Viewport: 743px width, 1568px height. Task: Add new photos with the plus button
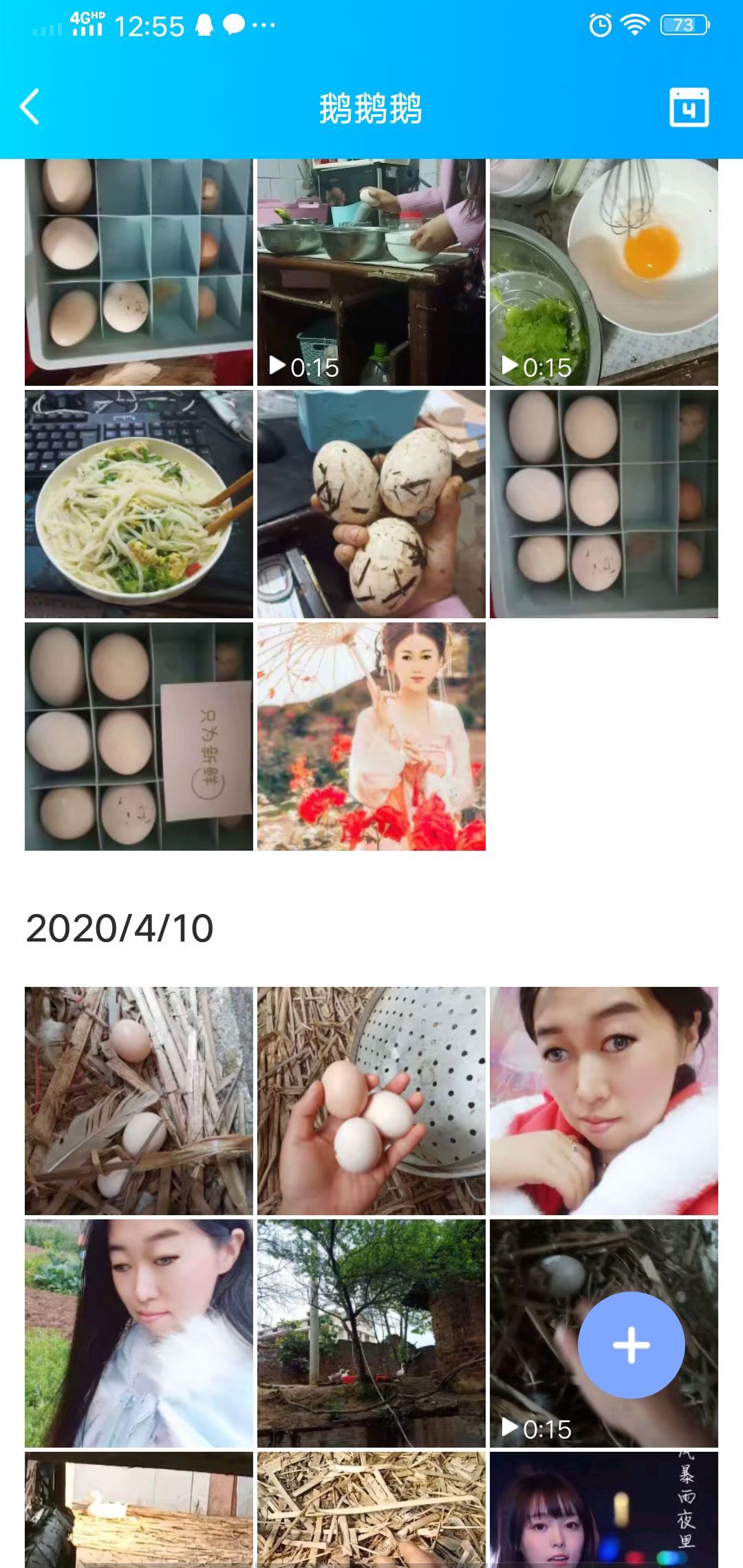click(631, 1344)
